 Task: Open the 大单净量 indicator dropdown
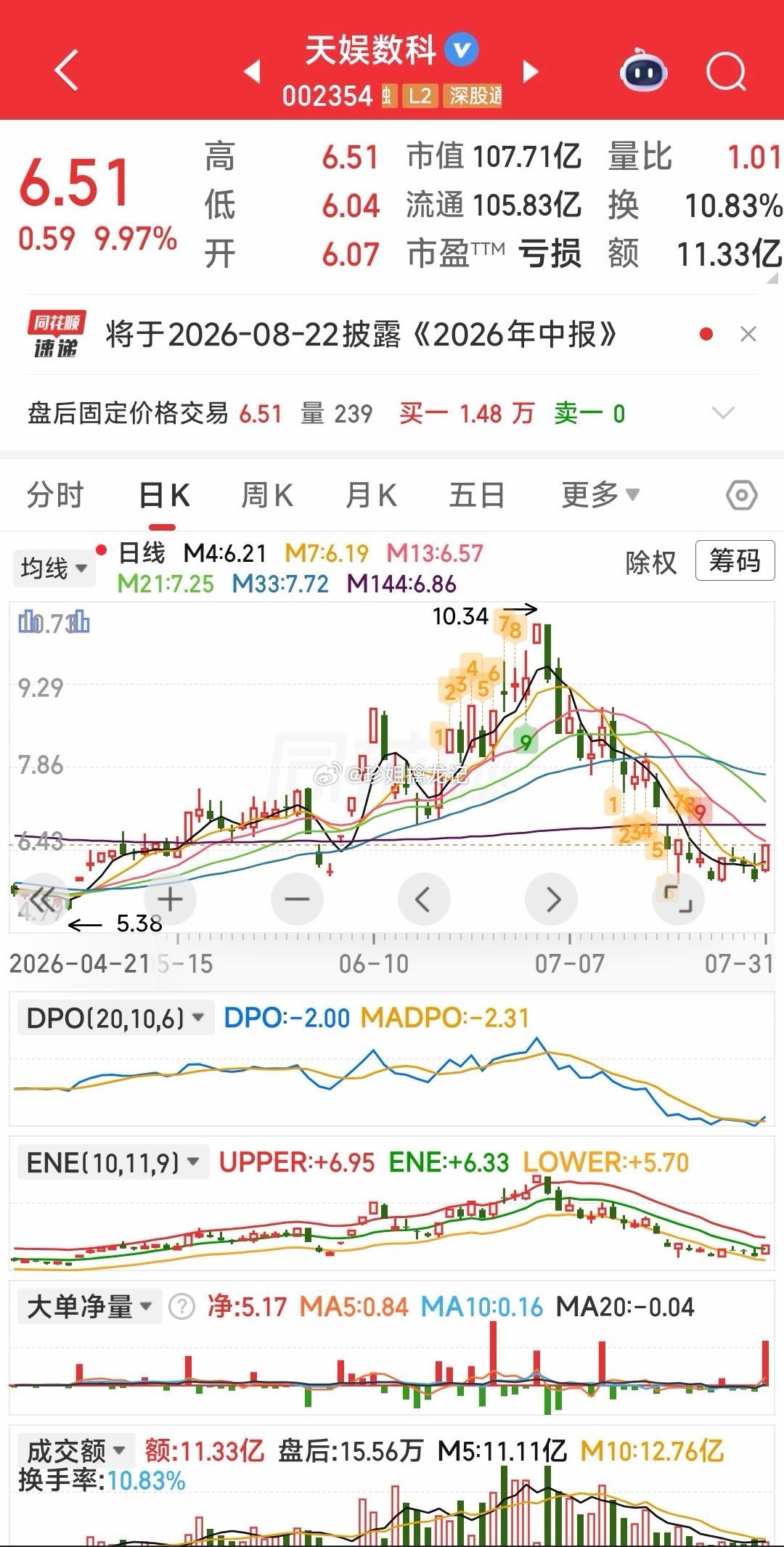(89, 1307)
